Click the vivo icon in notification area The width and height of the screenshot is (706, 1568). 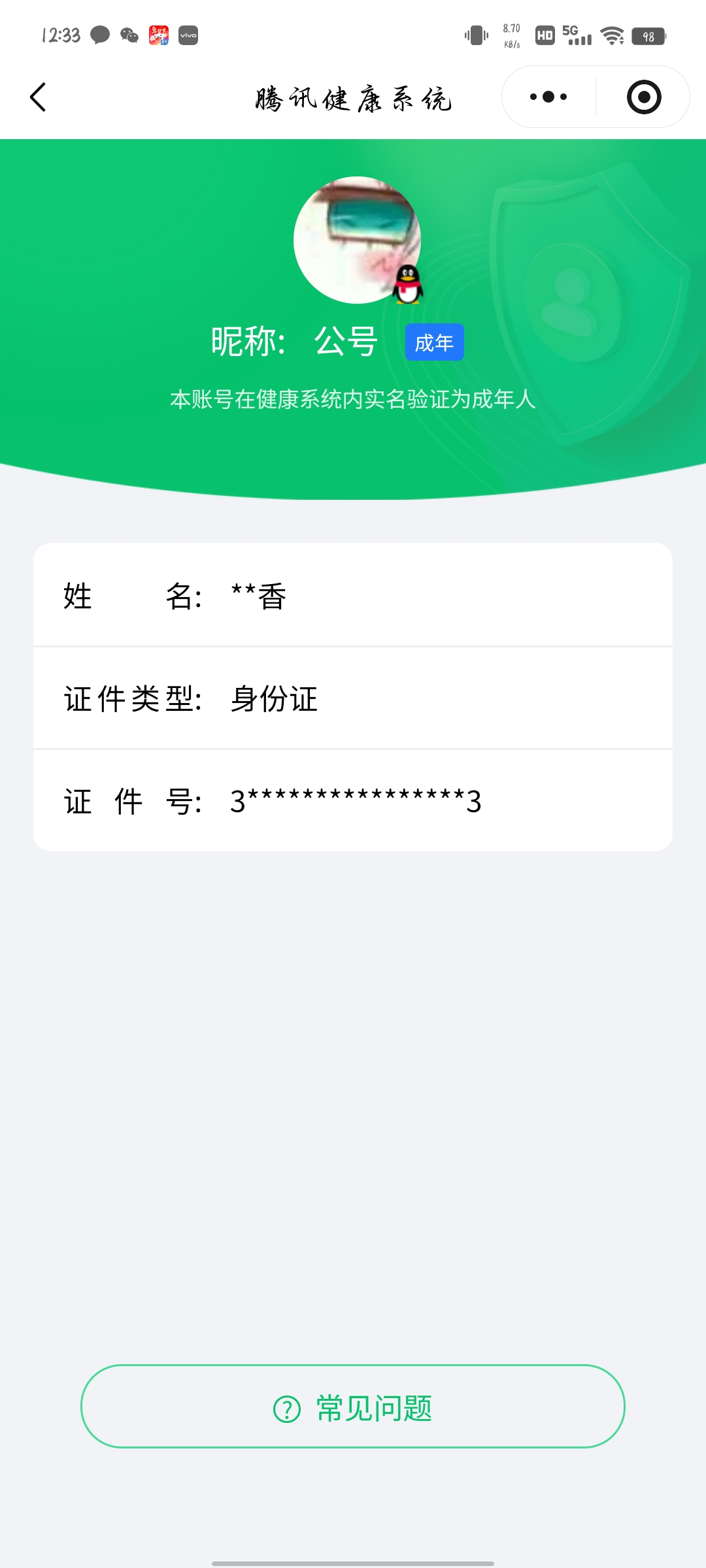coord(188,35)
